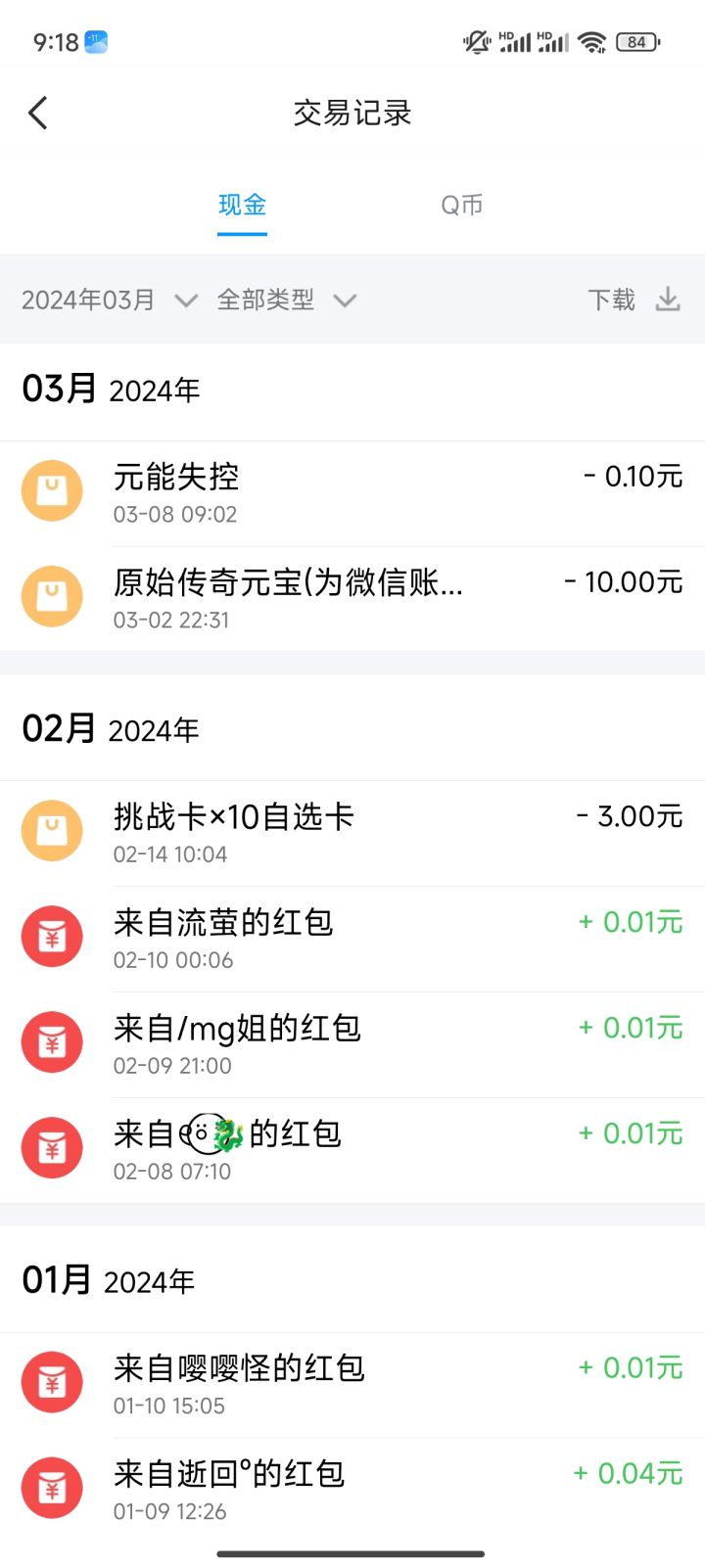Switch to the Q币 tab
The width and height of the screenshot is (705, 1568).
(x=462, y=205)
